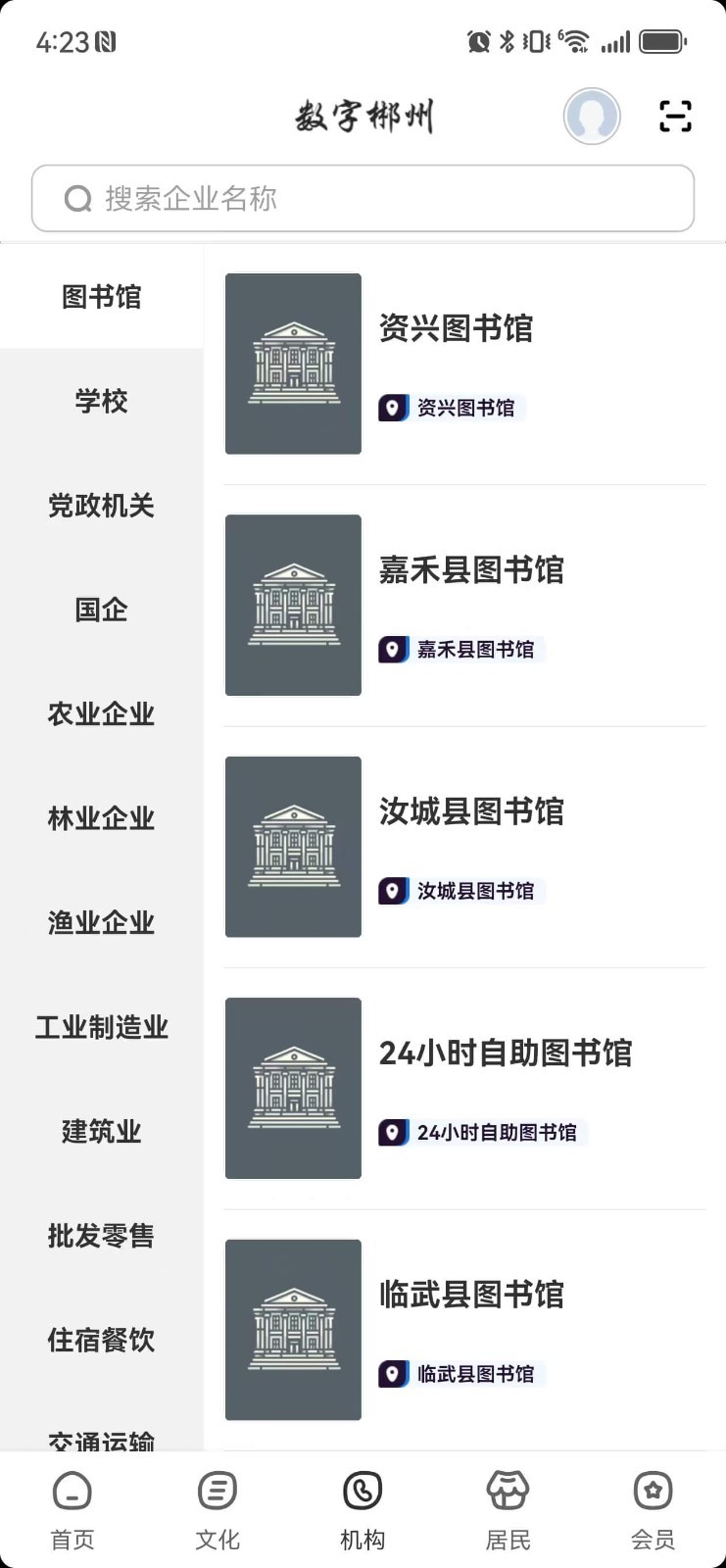
Task: Open the 临武县图书馆 entry
Action: coord(464,1330)
